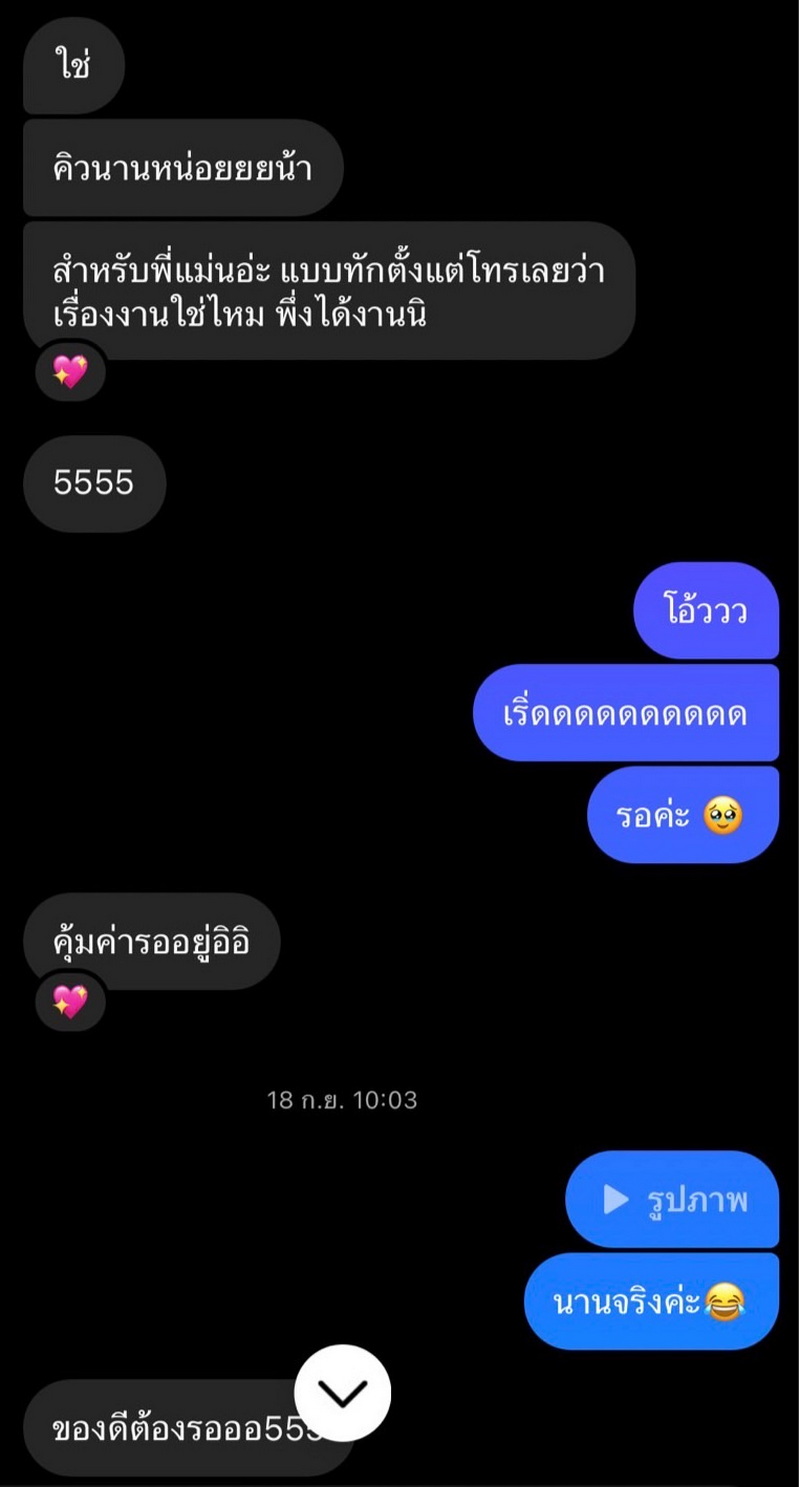Open the รูปภาพ photo message
Screen dimensions: 800x1487
(x=672, y=1199)
